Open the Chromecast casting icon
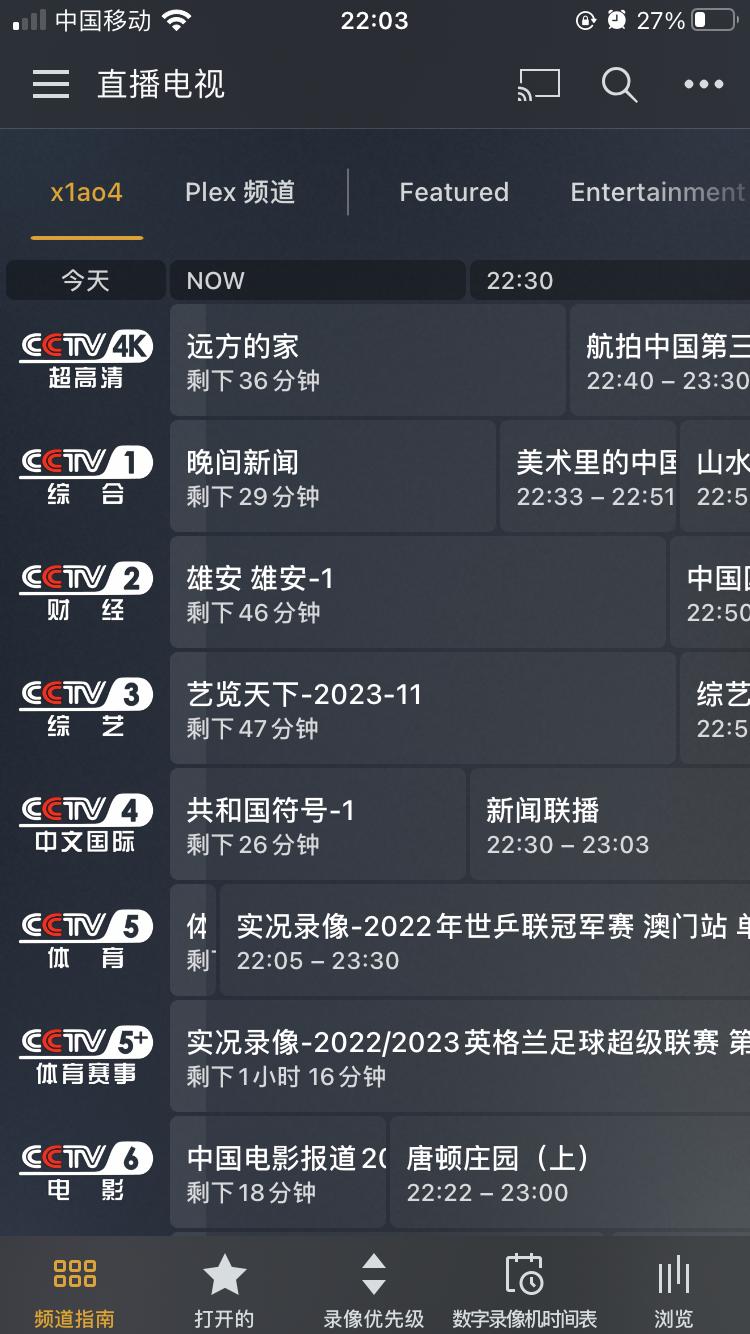This screenshot has width=750, height=1334. pyautogui.click(x=537, y=84)
